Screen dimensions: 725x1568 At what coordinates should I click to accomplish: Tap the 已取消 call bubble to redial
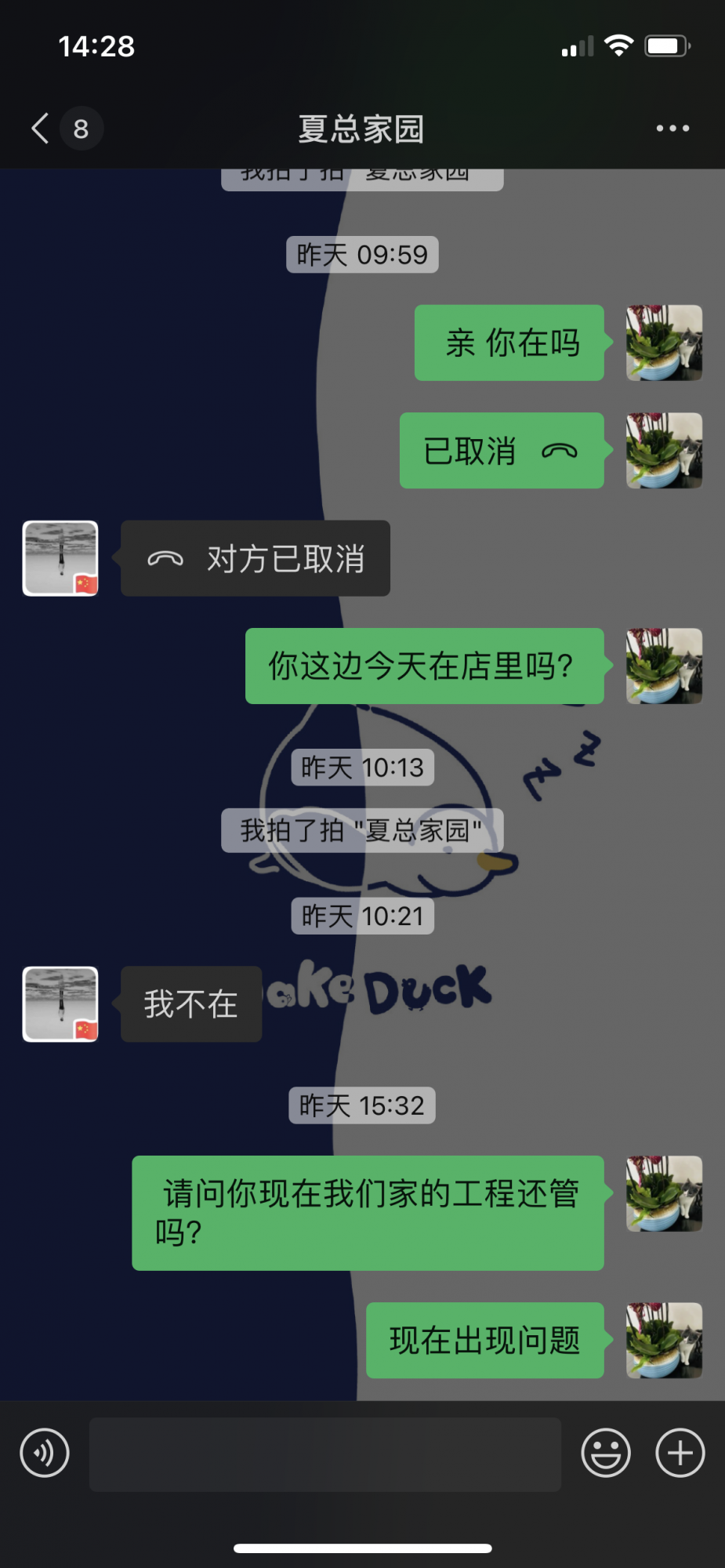(502, 451)
